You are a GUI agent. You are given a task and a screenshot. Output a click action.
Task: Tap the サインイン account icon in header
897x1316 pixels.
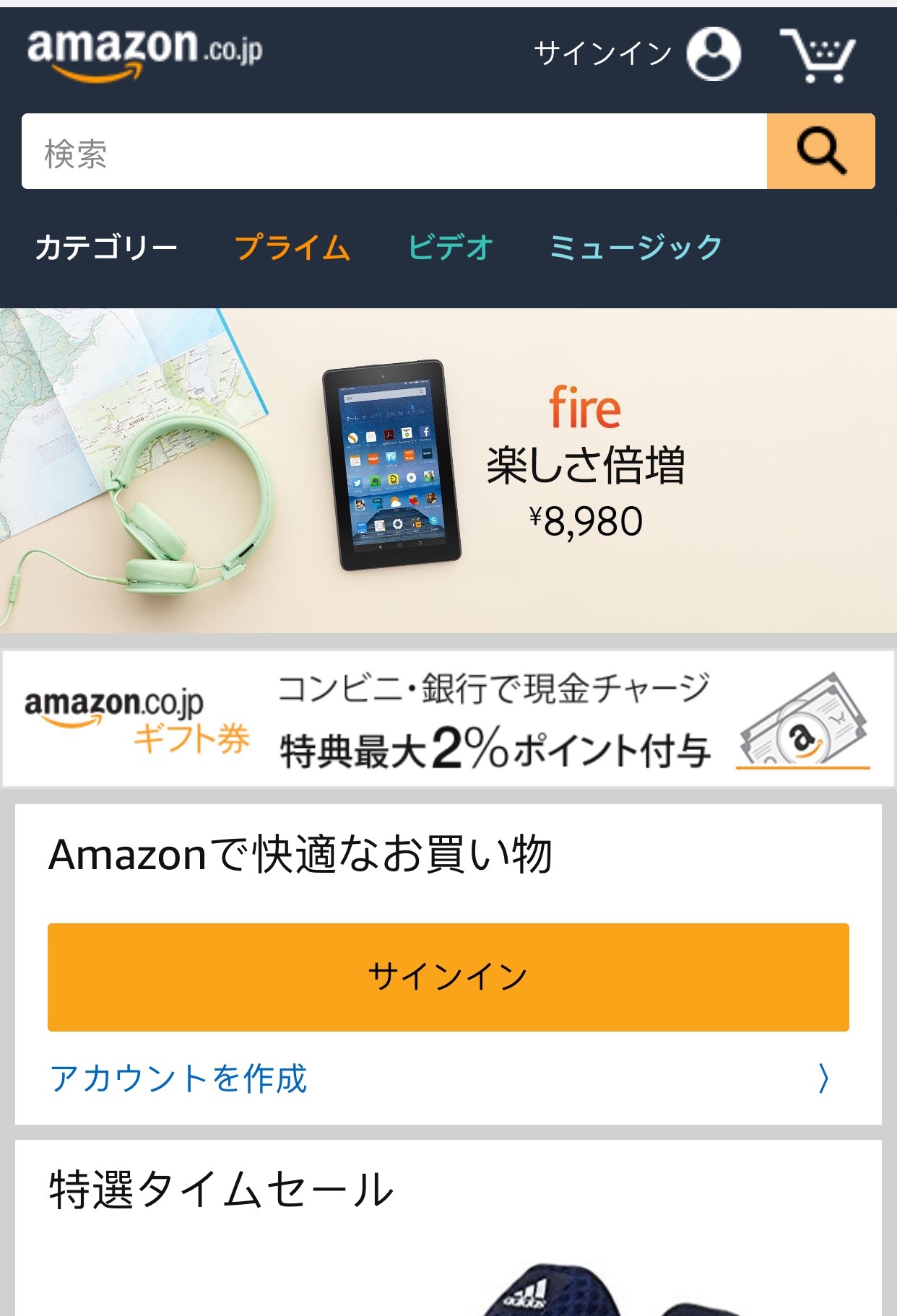pyautogui.click(x=713, y=54)
